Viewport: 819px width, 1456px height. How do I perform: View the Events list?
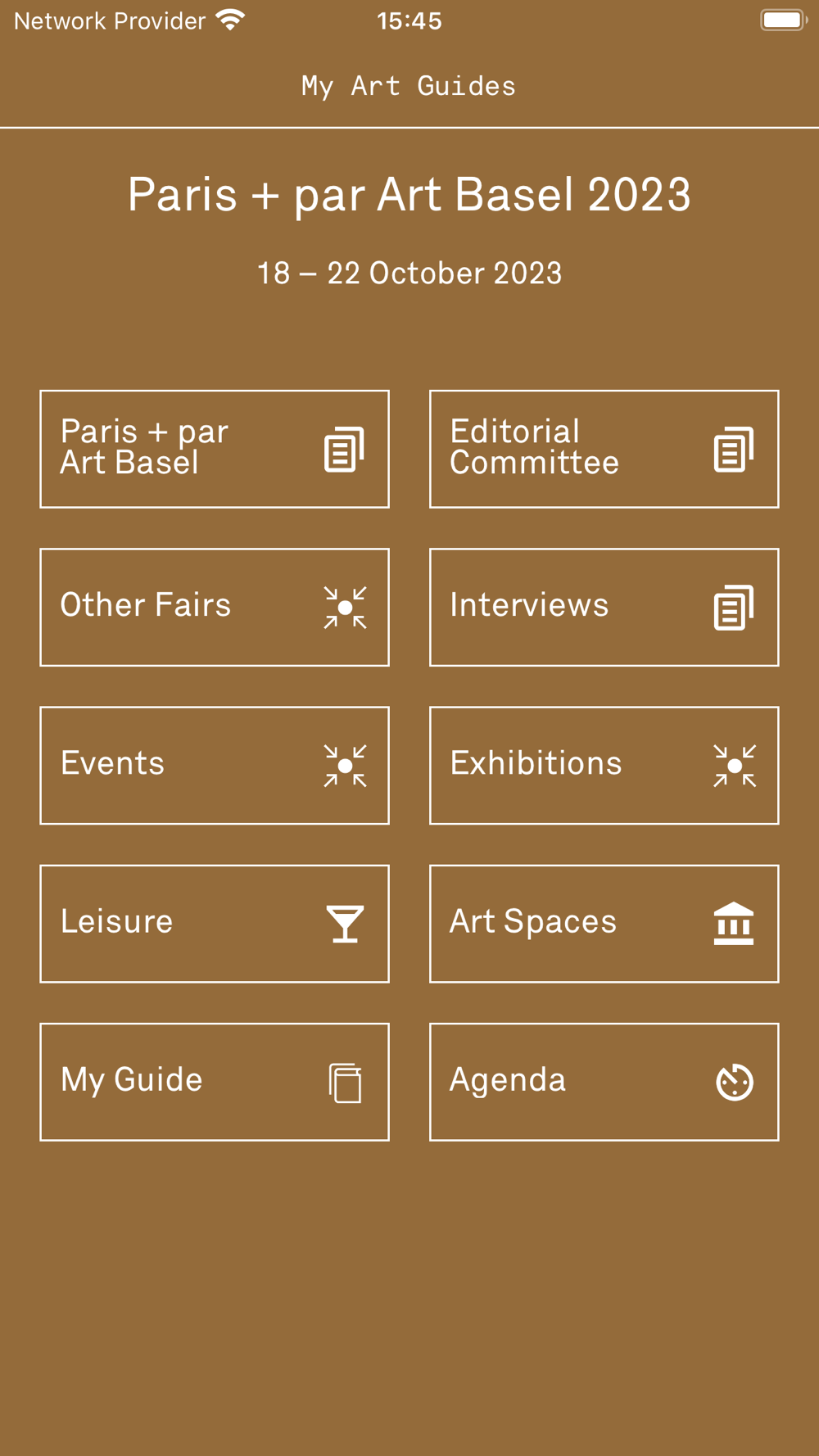(215, 765)
